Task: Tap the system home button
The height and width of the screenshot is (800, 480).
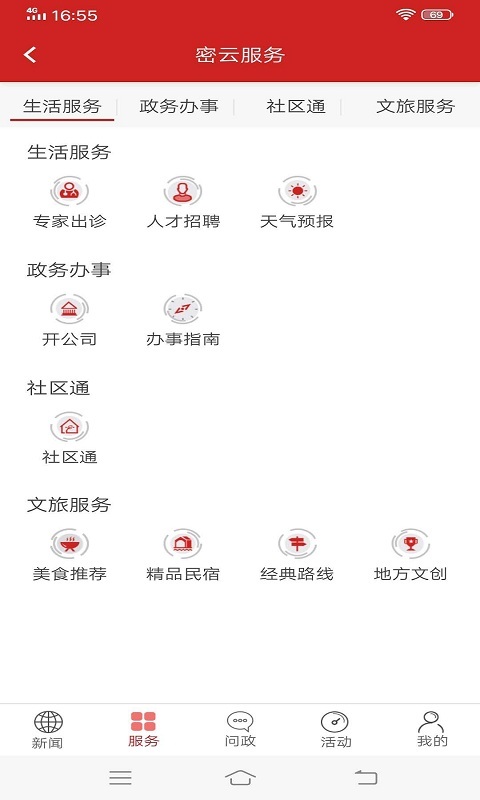Action: tap(240, 778)
